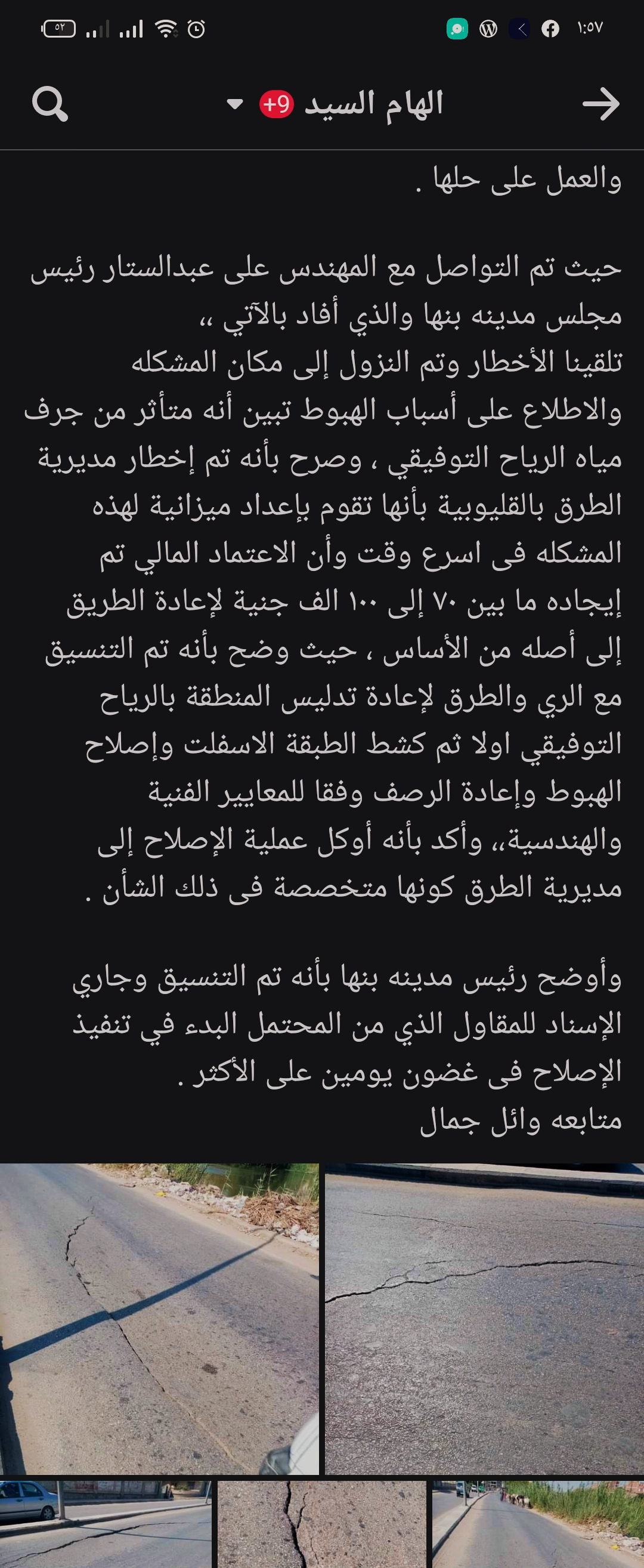Open the close-up cracked asphalt photo beside the curb
This screenshot has width=644, height=1568.
[x=484, y=1318]
